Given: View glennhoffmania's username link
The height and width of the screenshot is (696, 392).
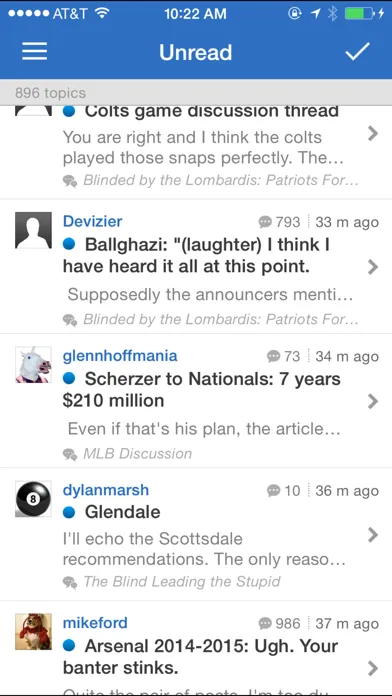Looking at the screenshot, I should tap(120, 356).
